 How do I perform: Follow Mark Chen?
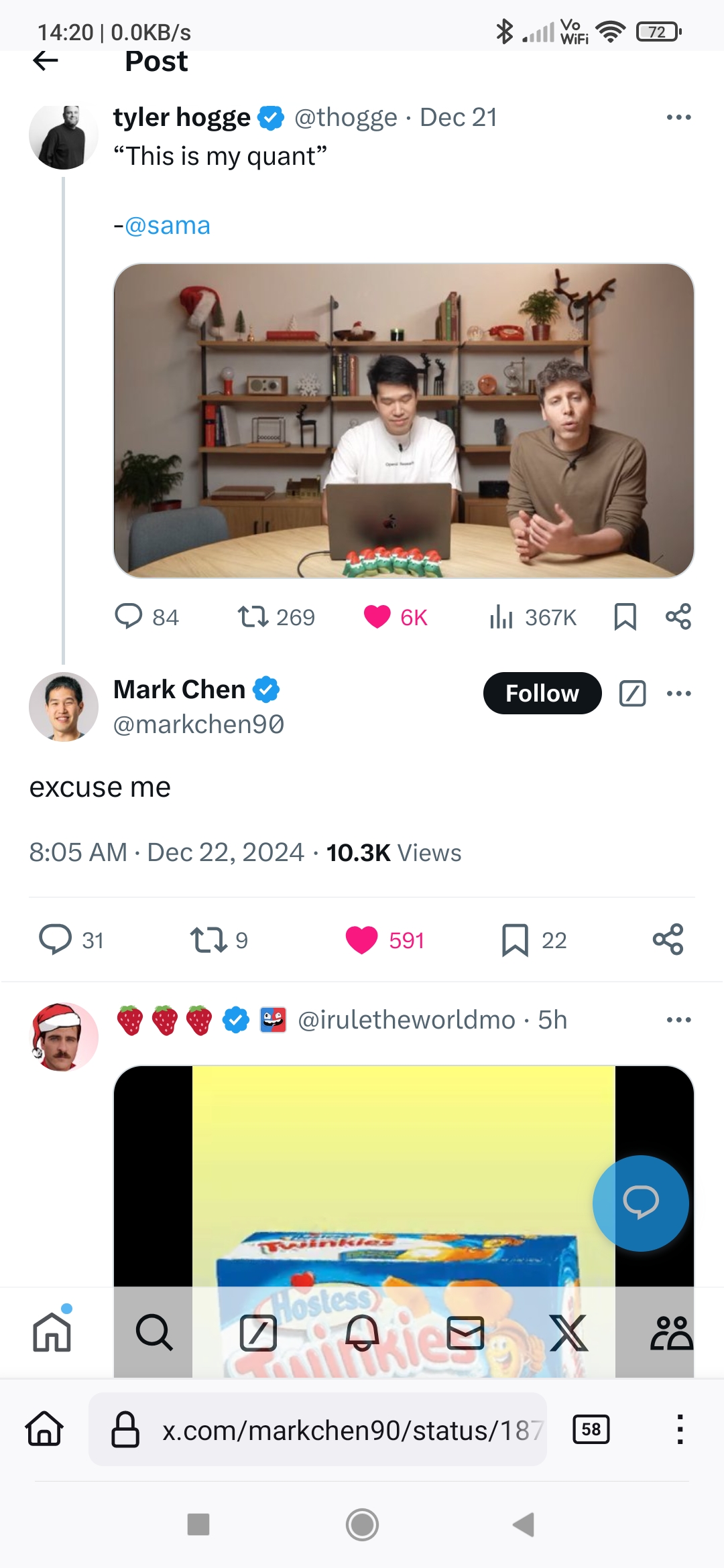tap(542, 693)
